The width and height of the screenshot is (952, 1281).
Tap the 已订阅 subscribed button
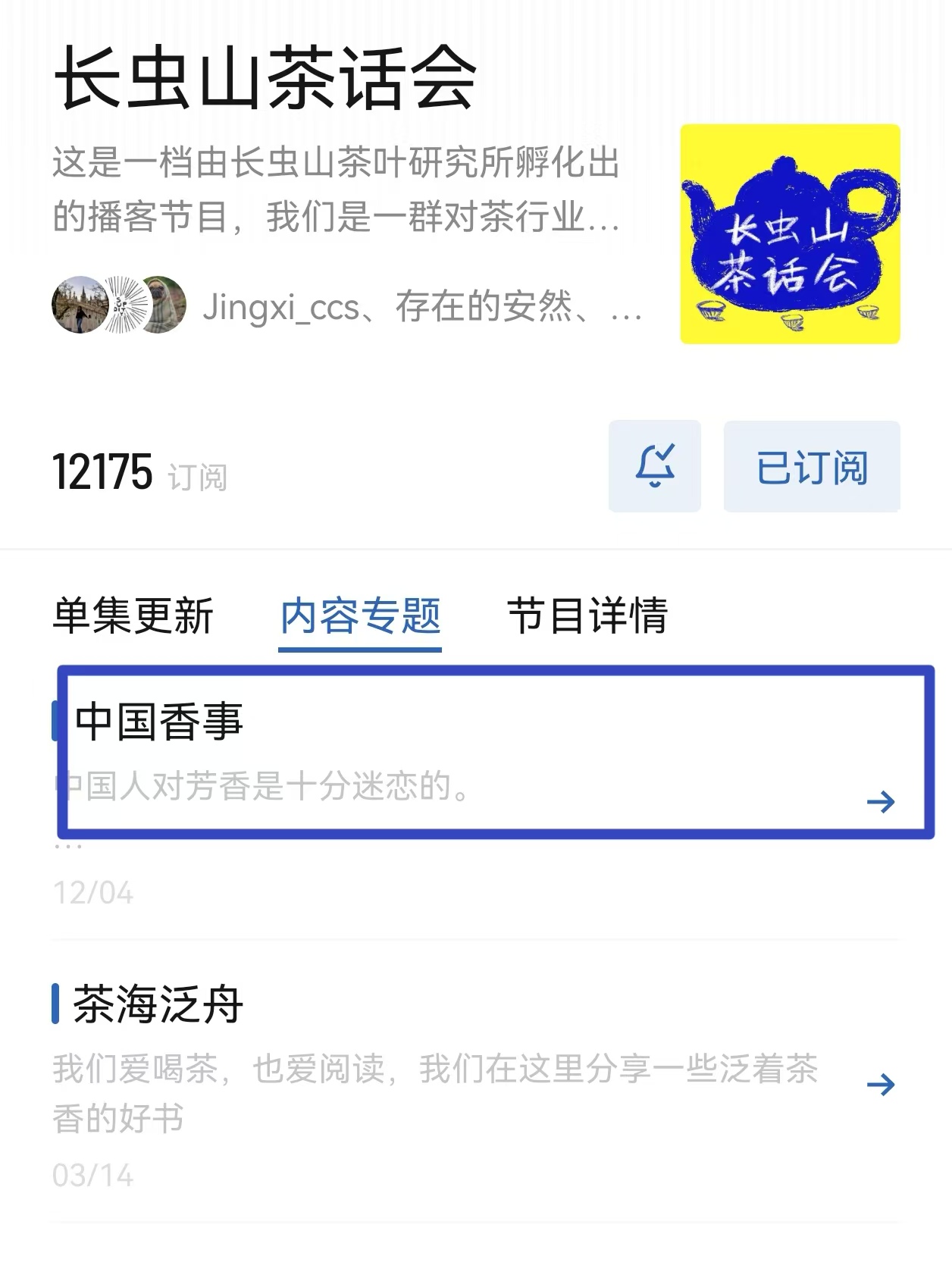pyautogui.click(x=811, y=466)
